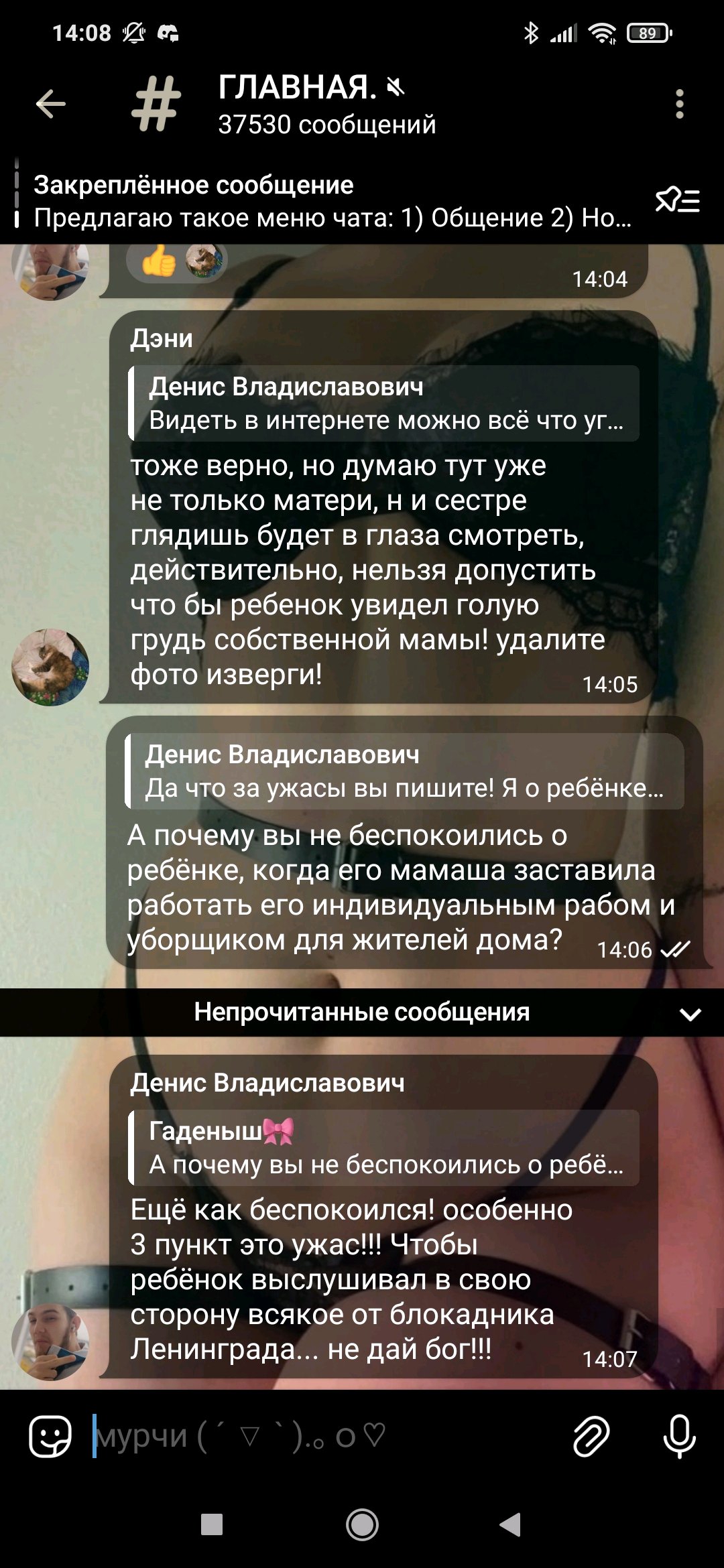Open the three-dot overflow menu

click(x=679, y=105)
